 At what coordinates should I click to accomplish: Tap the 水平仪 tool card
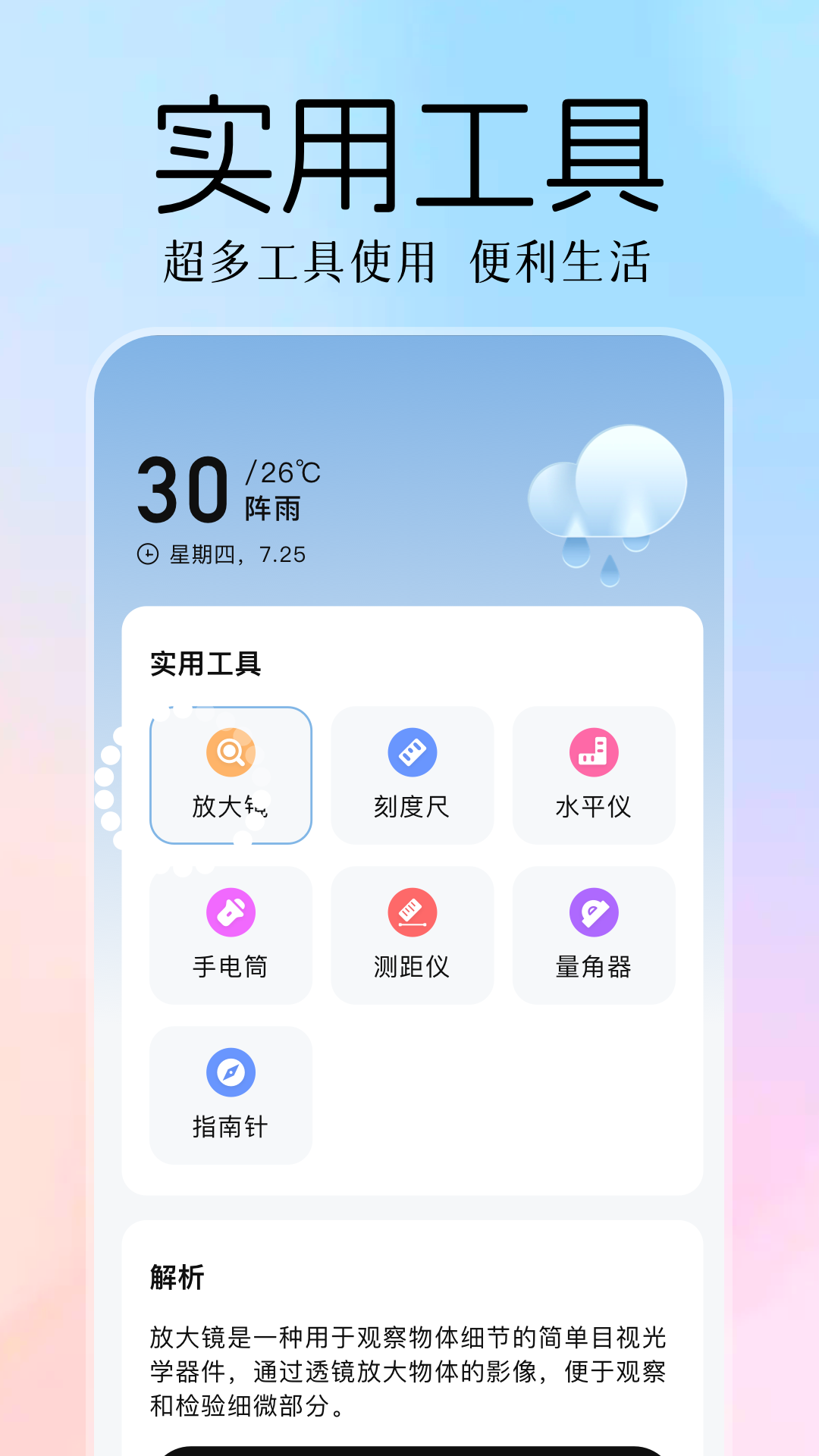click(x=593, y=775)
